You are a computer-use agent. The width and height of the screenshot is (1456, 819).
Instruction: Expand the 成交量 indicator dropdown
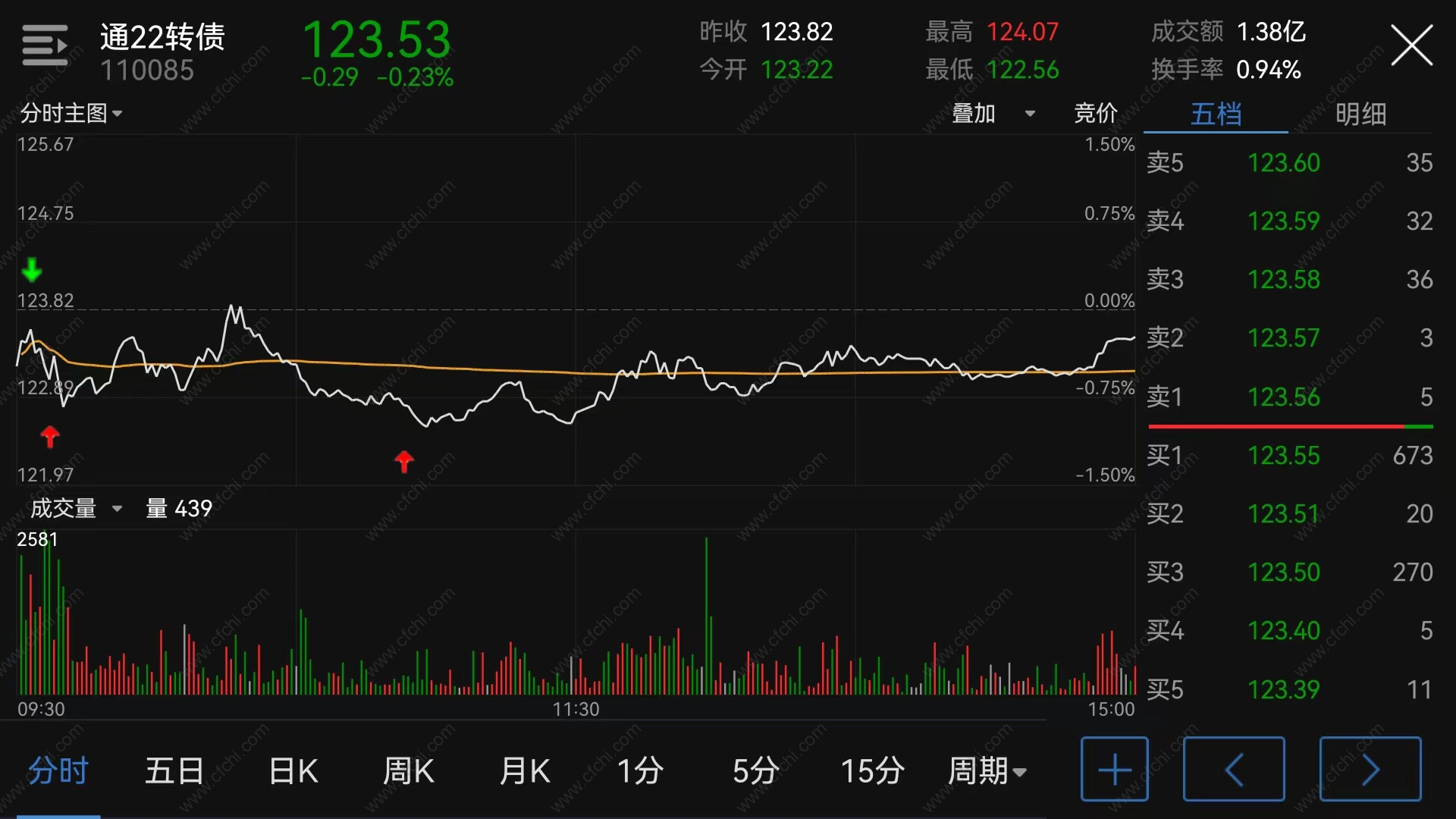coord(76,508)
